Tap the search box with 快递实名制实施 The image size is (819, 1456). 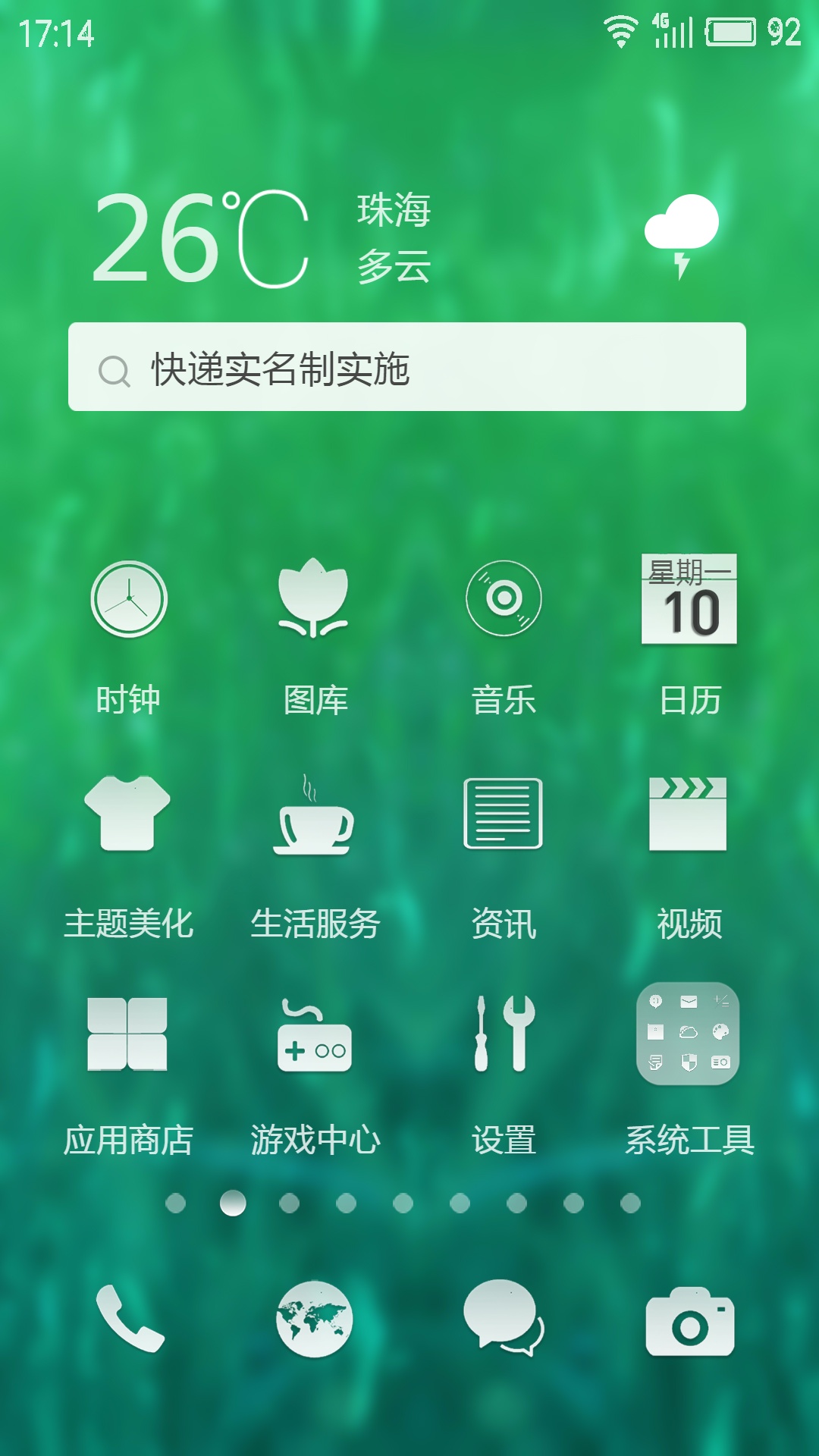pos(407,368)
